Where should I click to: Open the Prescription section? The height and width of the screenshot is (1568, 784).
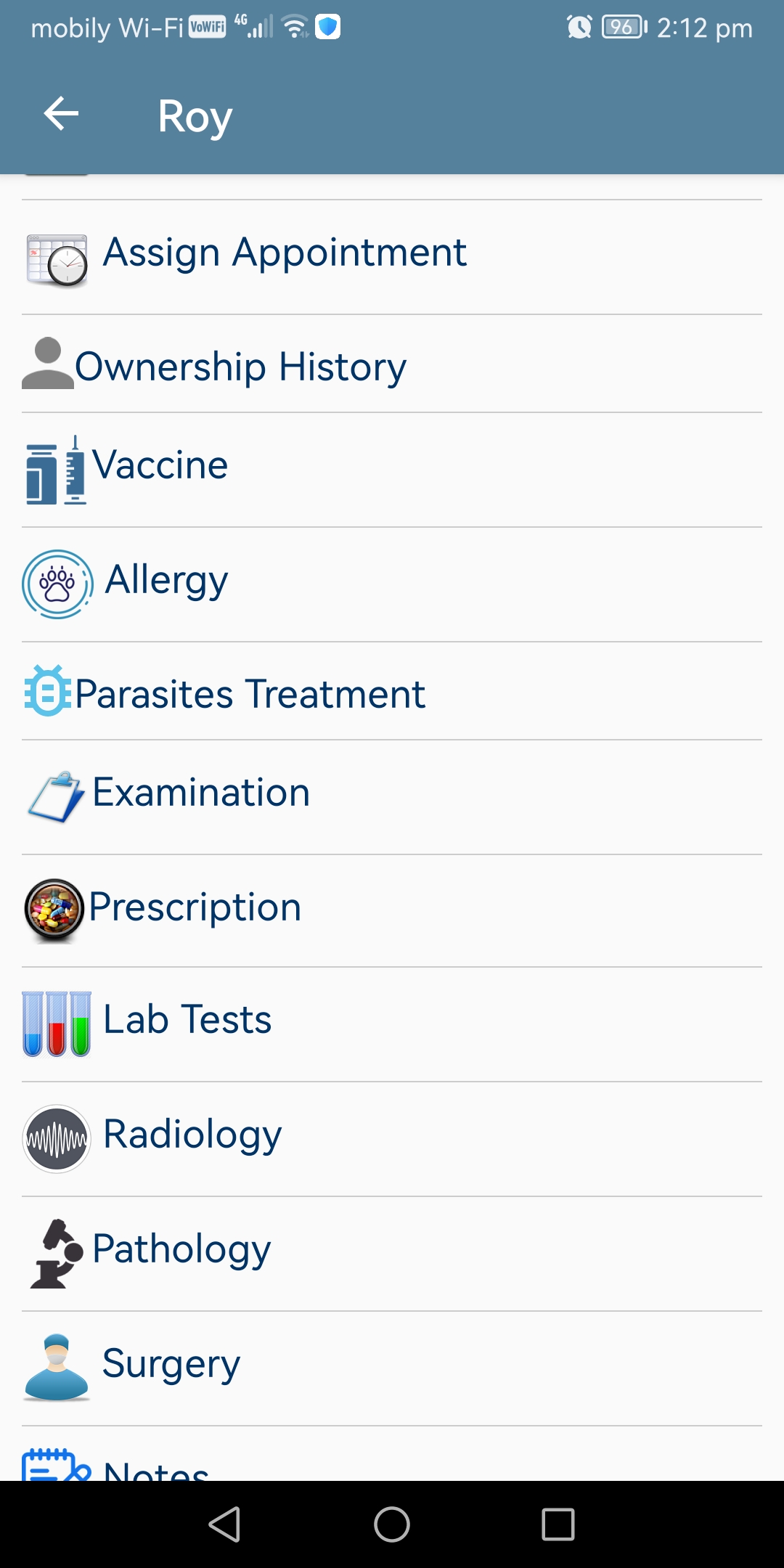click(x=392, y=910)
